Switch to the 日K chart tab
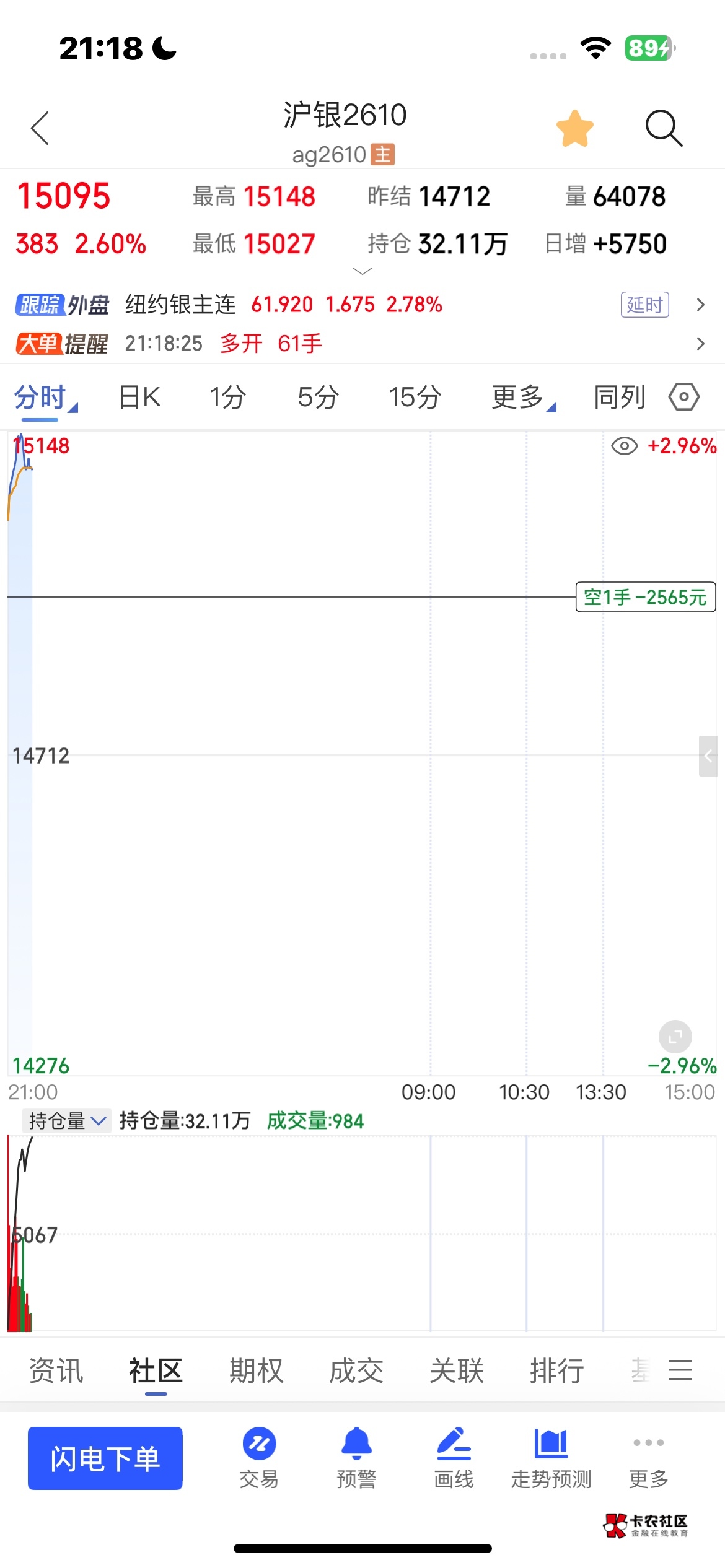Image resolution: width=725 pixels, height=1568 pixels. (x=140, y=397)
